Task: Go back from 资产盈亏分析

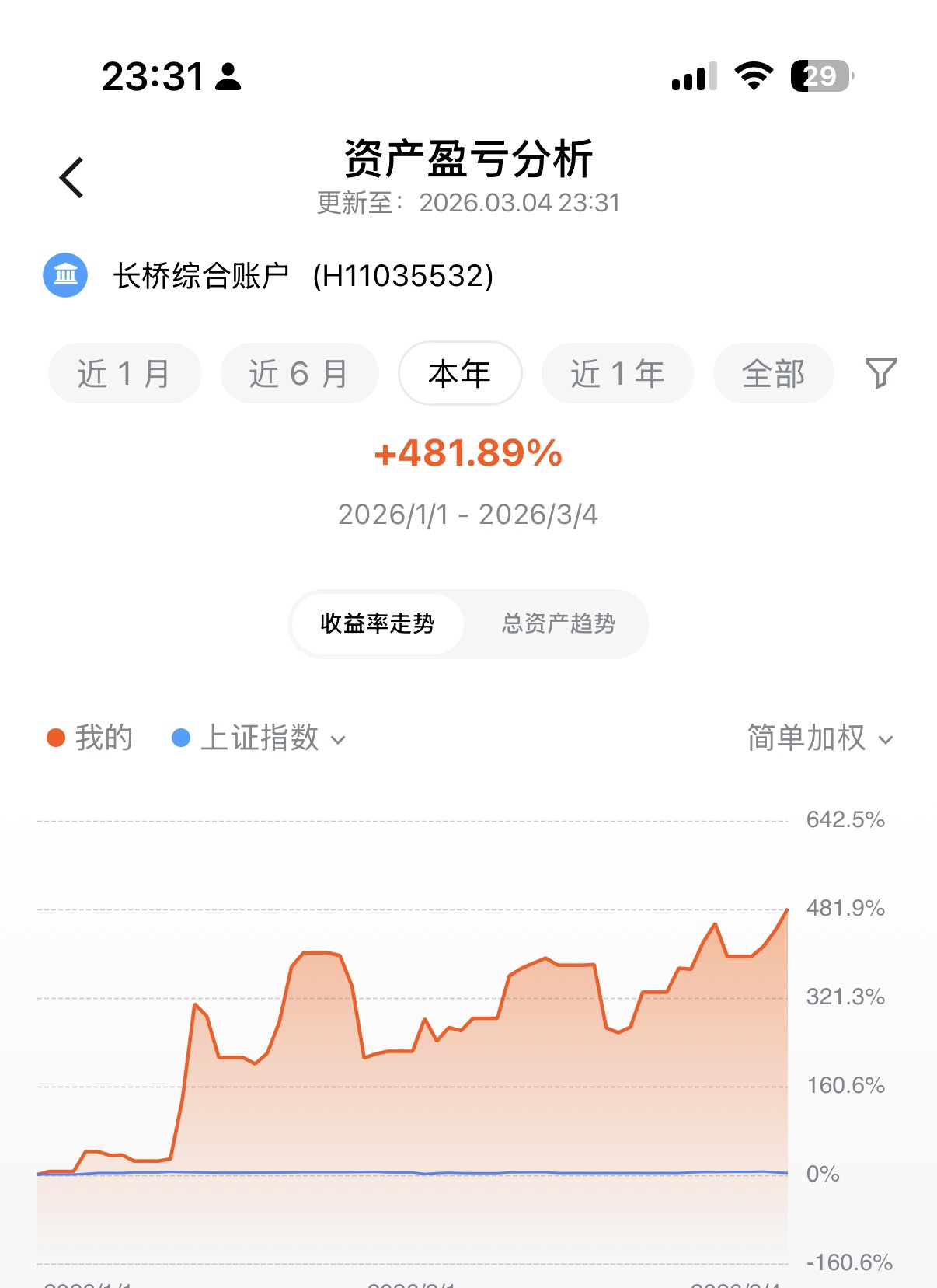Action: [71, 178]
